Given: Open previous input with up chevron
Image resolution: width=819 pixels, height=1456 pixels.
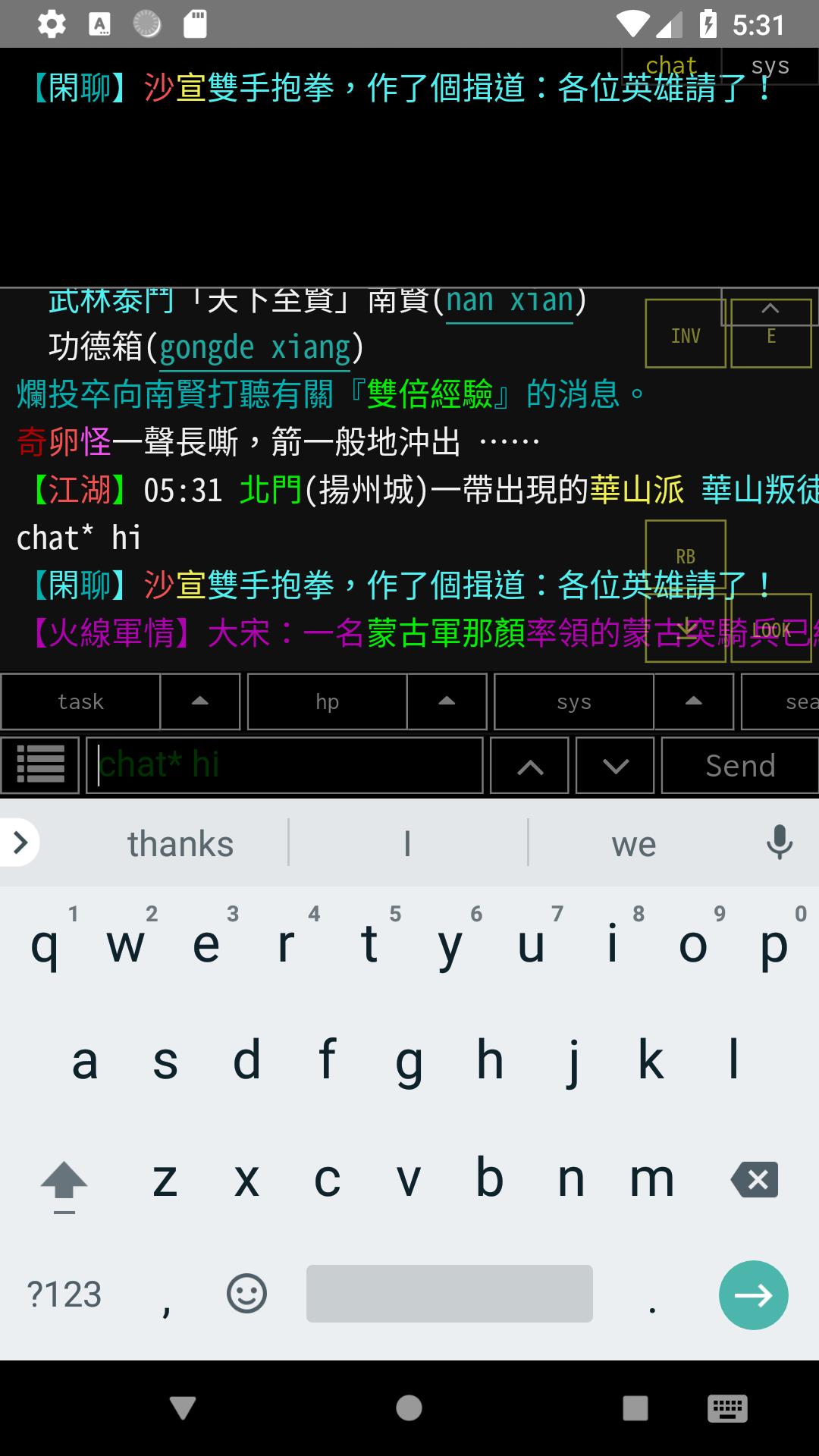Looking at the screenshot, I should (x=529, y=764).
